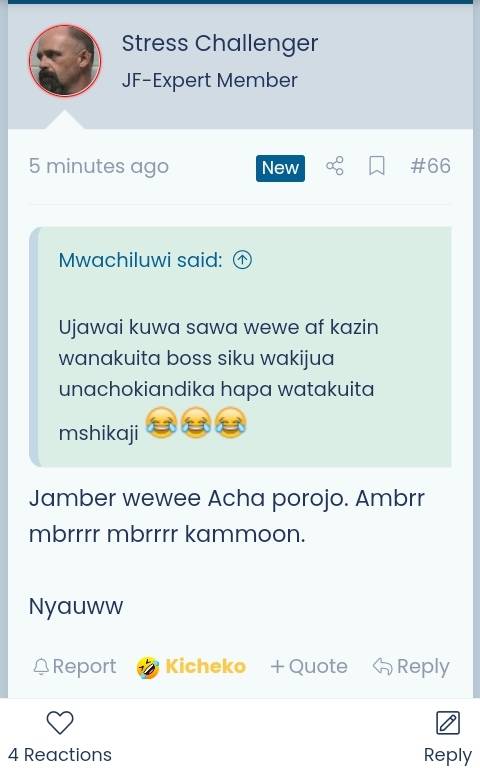Open the #66 post permalink
The width and height of the screenshot is (480, 768).
point(431,166)
